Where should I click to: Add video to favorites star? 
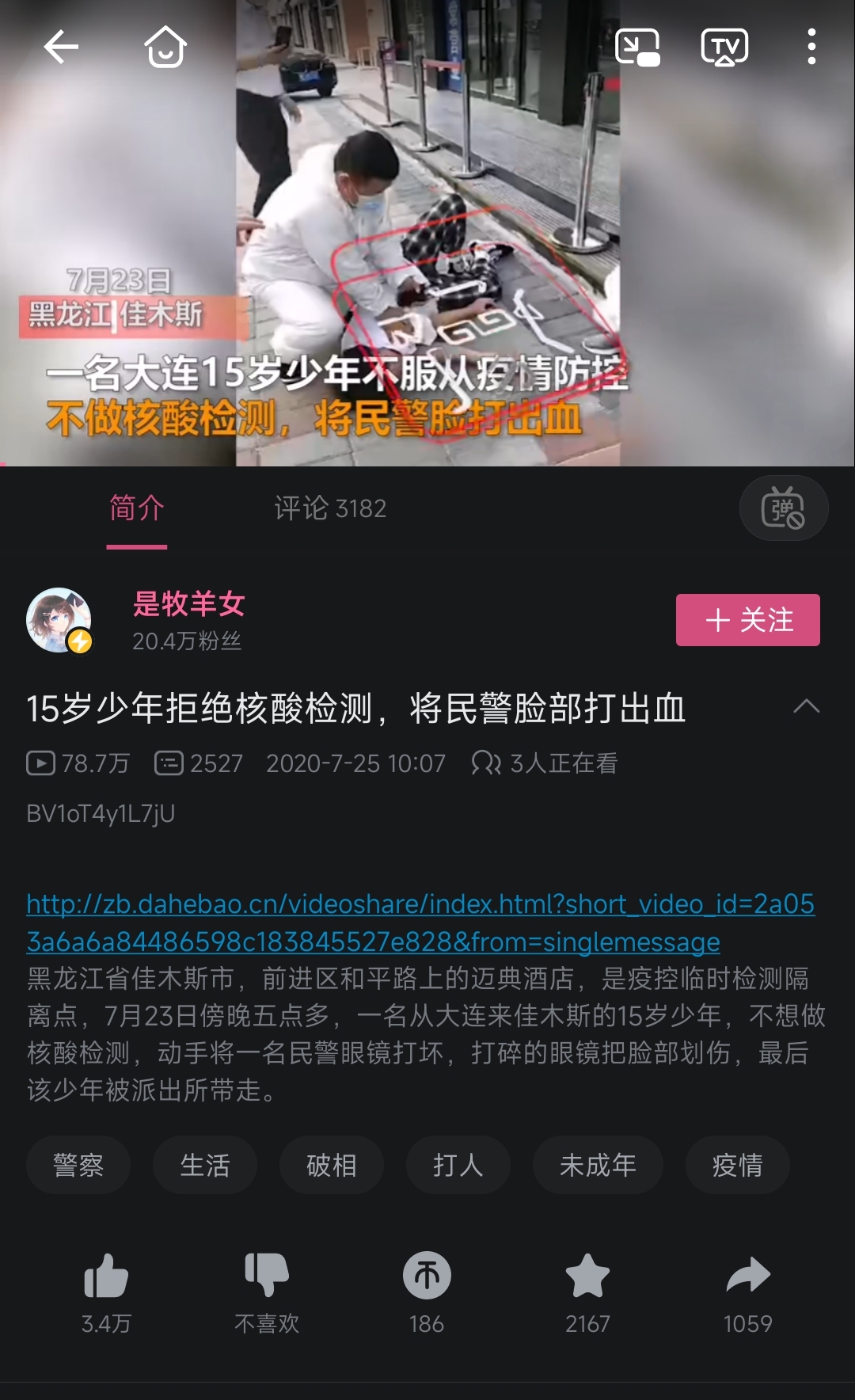pyautogui.click(x=587, y=1292)
